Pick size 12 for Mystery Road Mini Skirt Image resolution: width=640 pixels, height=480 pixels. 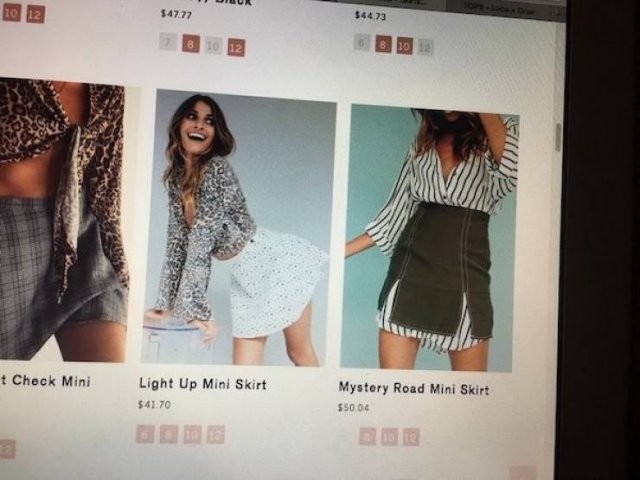pyautogui.click(x=411, y=437)
